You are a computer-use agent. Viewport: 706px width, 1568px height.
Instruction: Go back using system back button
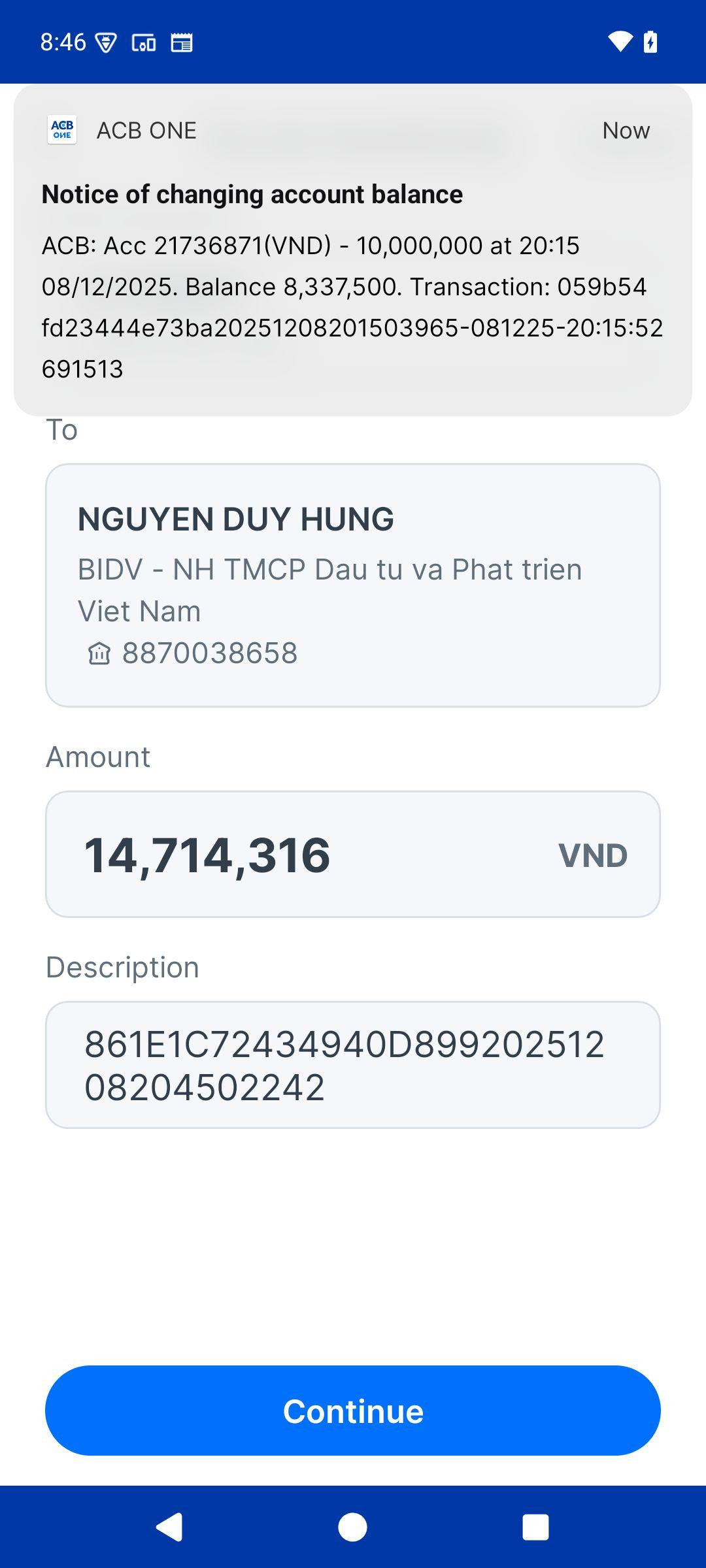click(169, 1527)
